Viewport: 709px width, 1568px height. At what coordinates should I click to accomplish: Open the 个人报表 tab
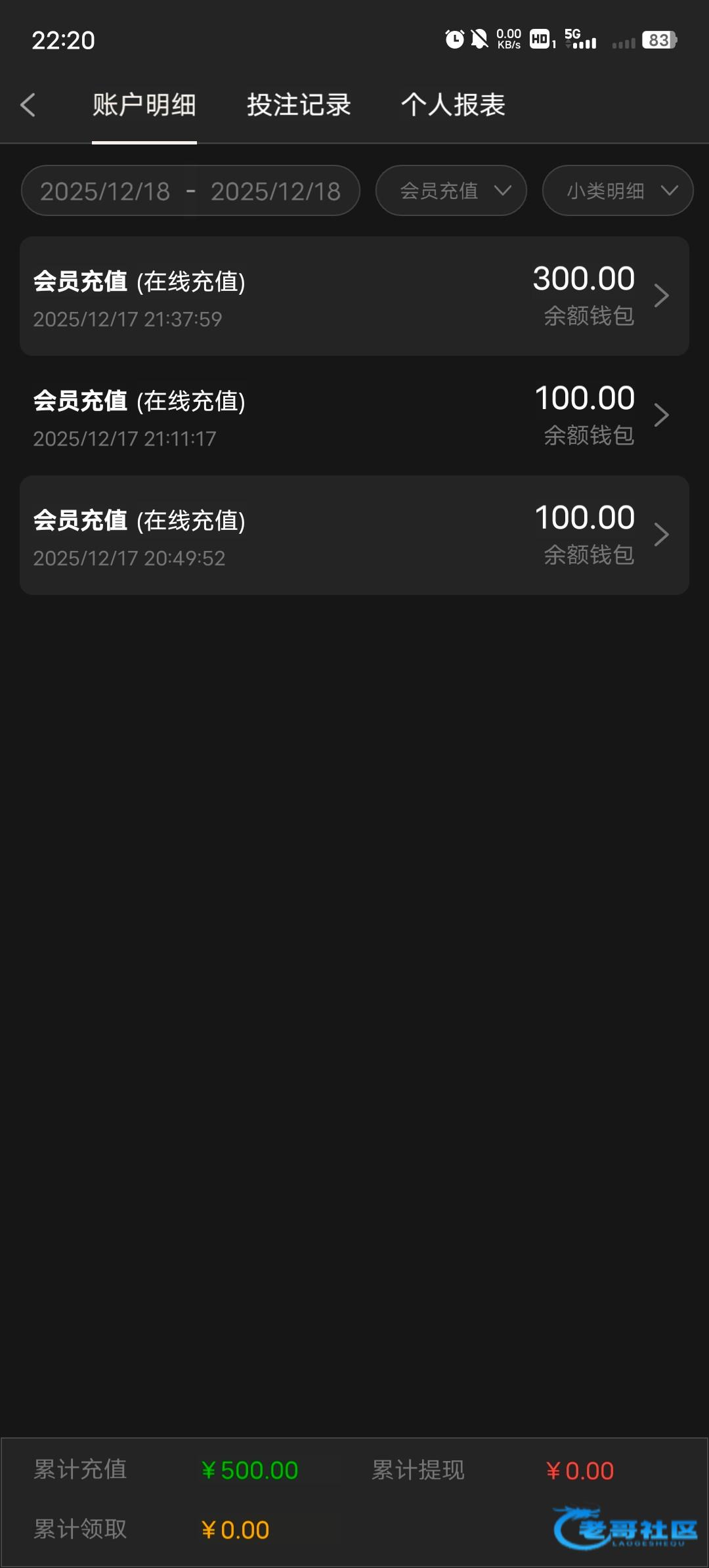tap(453, 105)
